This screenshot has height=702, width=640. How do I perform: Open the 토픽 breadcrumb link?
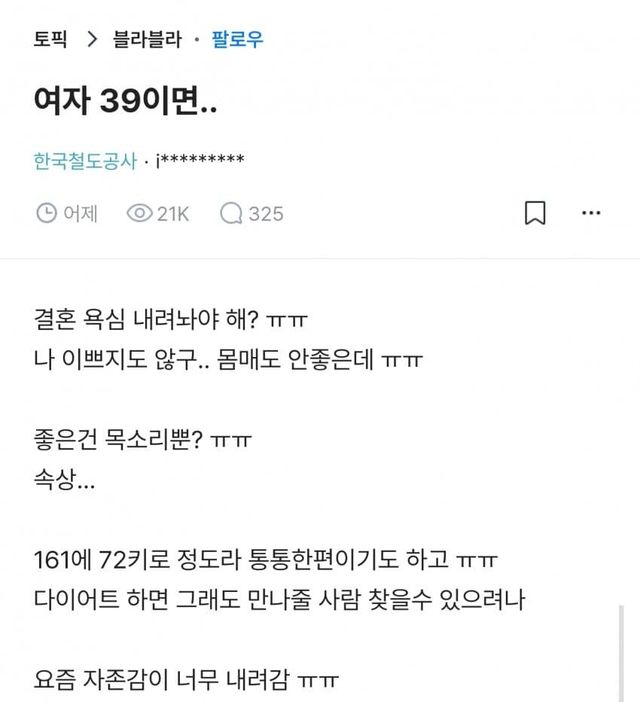coord(52,40)
